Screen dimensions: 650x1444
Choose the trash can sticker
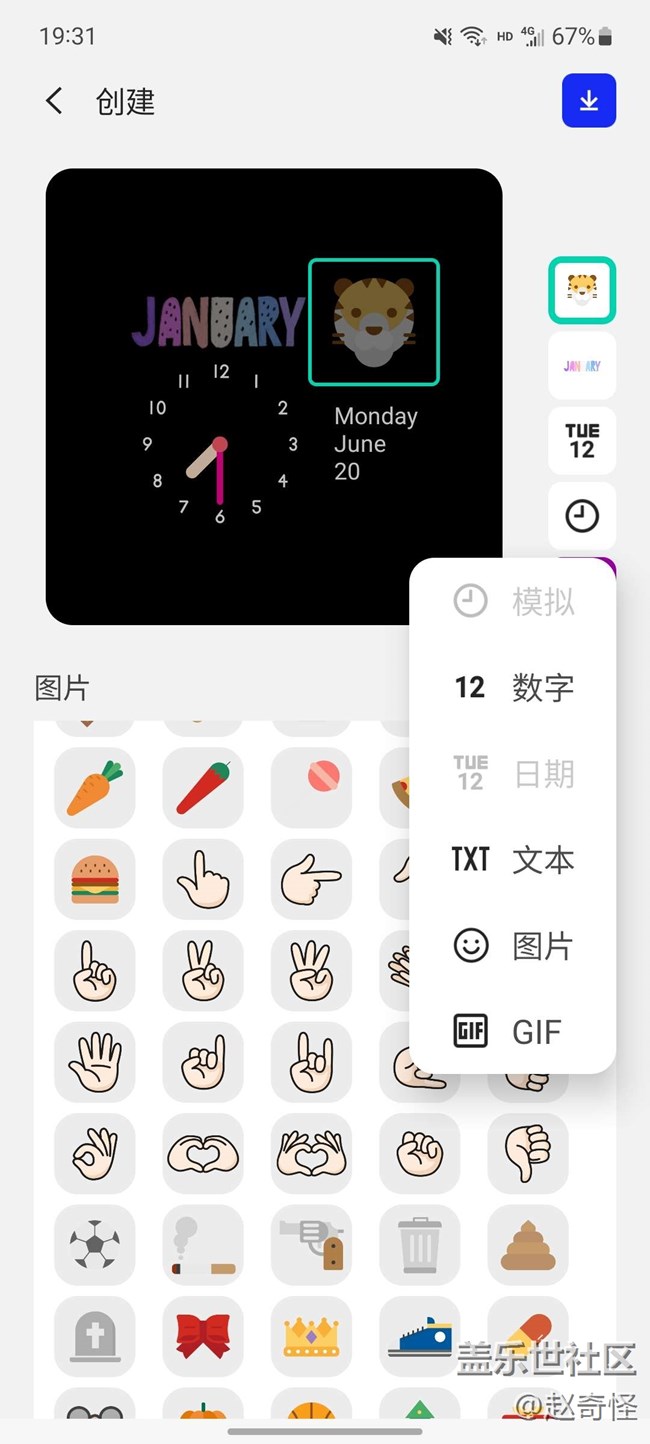click(x=419, y=1245)
